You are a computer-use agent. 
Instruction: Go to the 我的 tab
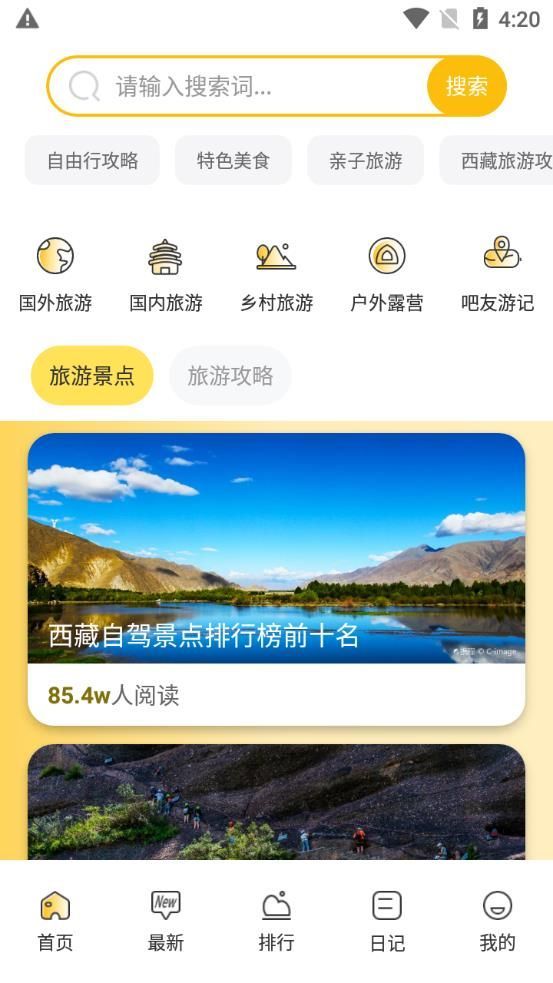pyautogui.click(x=498, y=921)
